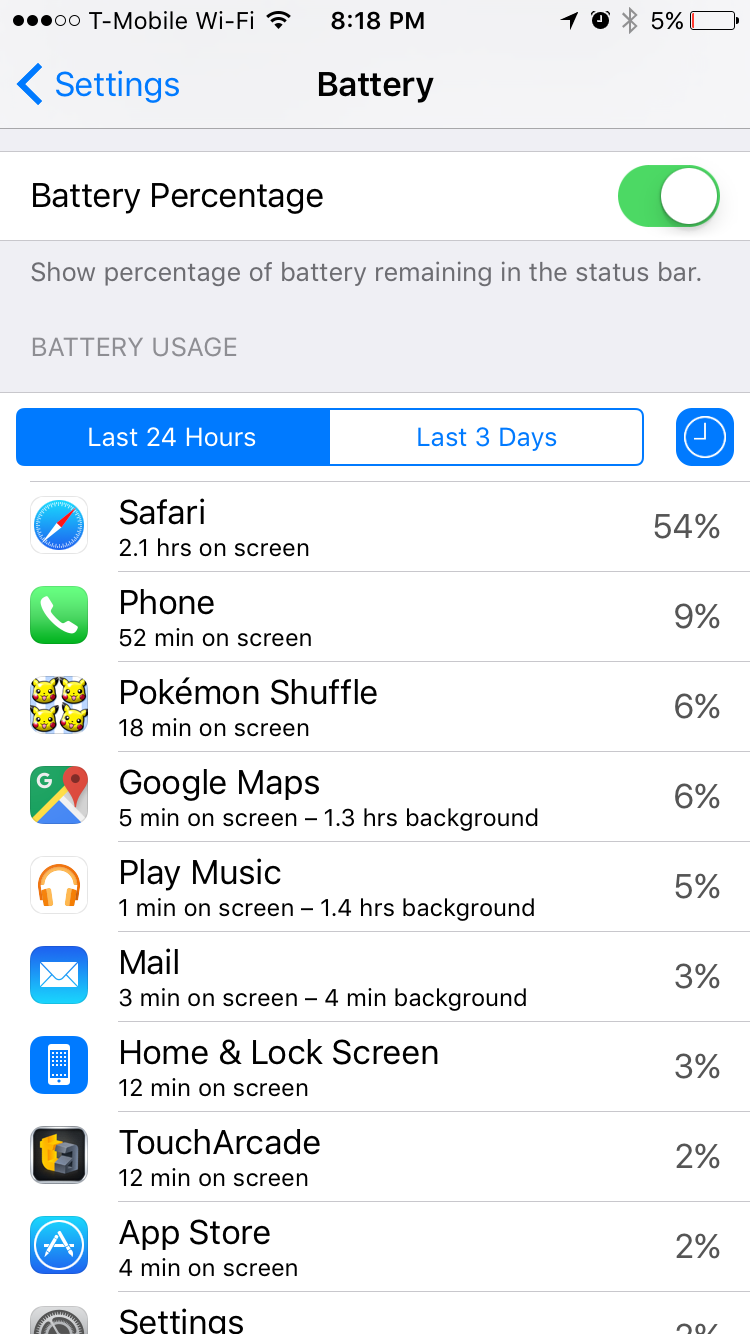Tap the Home & Lock Screen row
The image size is (750, 1334).
[x=375, y=1067]
